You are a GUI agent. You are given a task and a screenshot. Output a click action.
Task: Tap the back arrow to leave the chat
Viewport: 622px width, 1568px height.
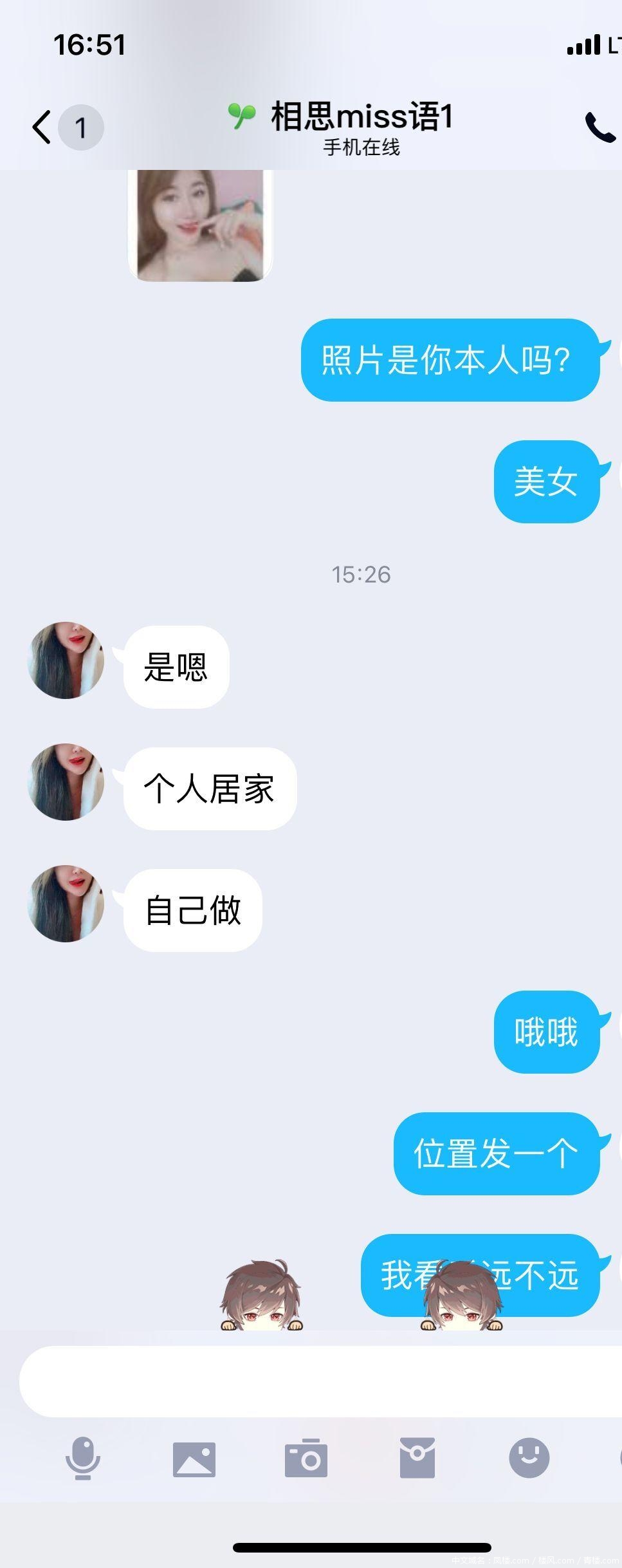click(x=40, y=126)
